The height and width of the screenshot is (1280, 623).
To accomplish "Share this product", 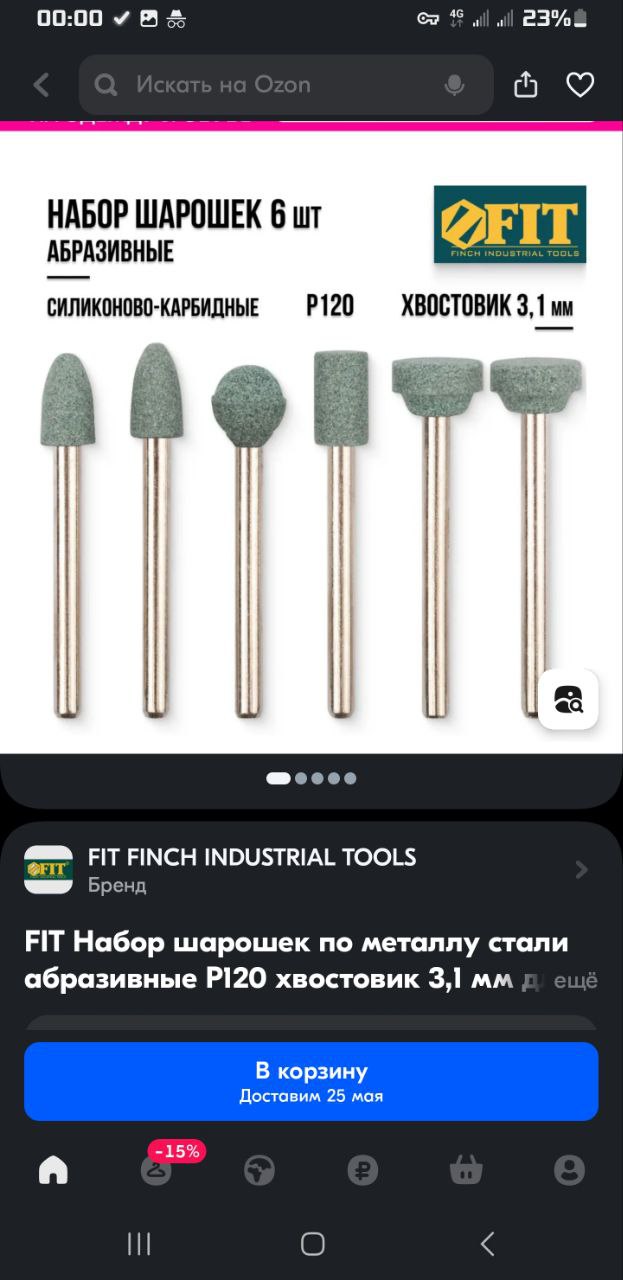I will [526, 86].
